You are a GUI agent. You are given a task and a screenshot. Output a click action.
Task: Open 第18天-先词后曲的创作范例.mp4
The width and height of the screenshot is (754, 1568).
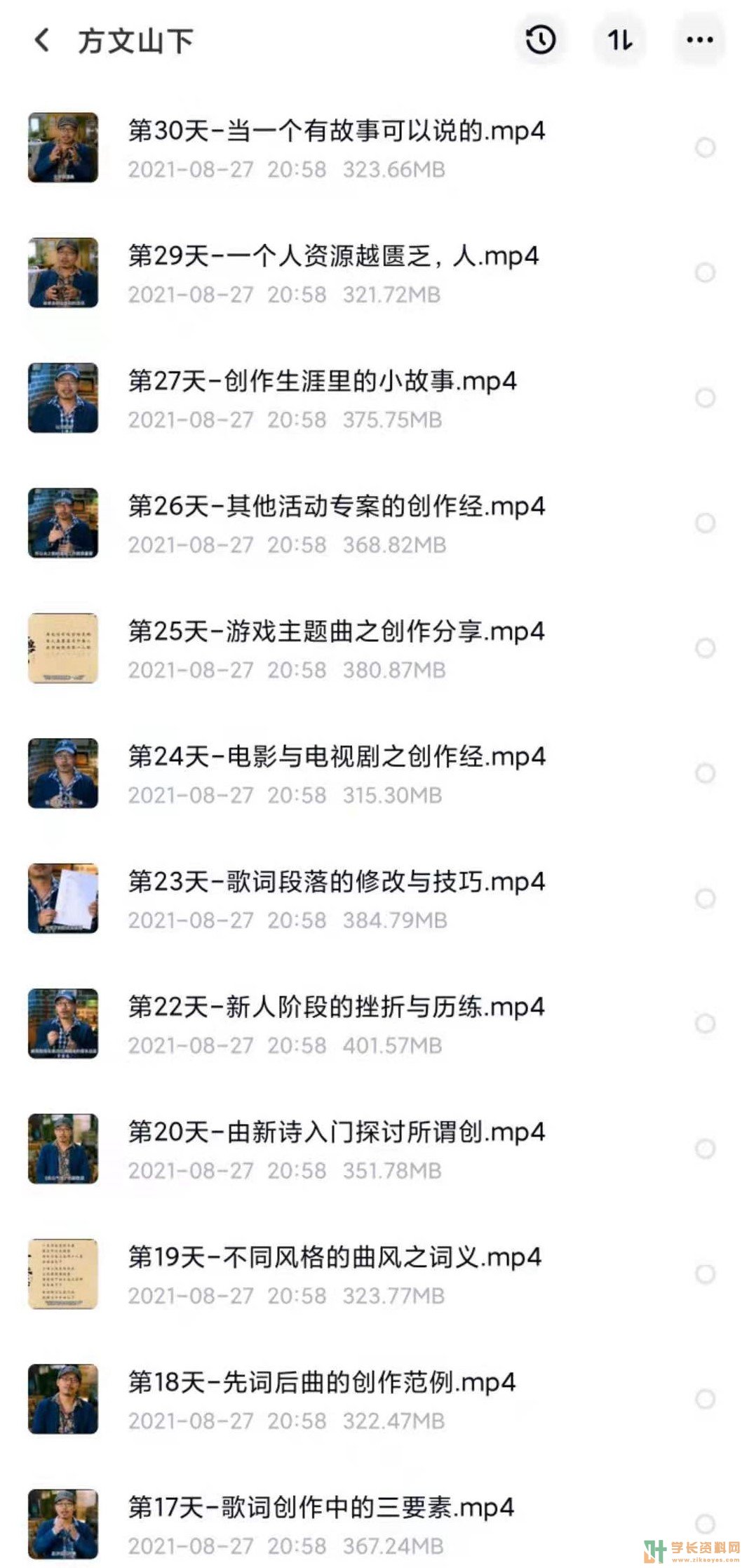pos(322,1383)
